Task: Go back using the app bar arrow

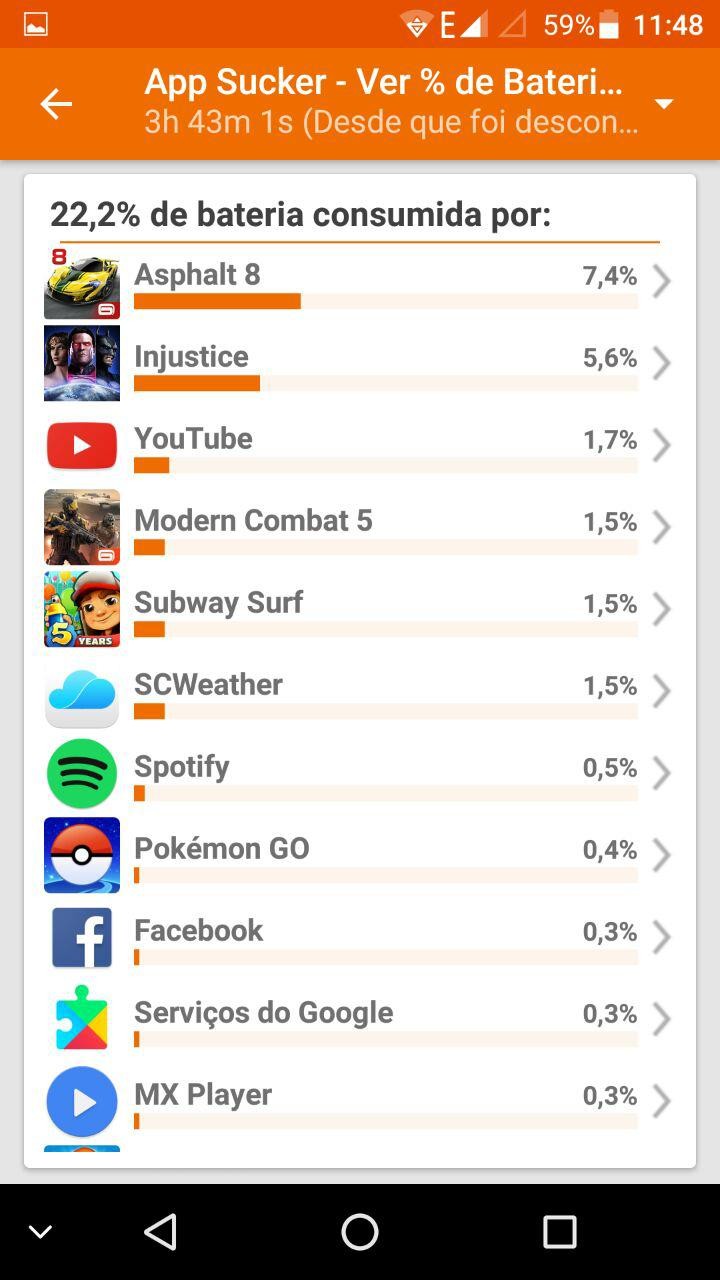Action: (56, 104)
